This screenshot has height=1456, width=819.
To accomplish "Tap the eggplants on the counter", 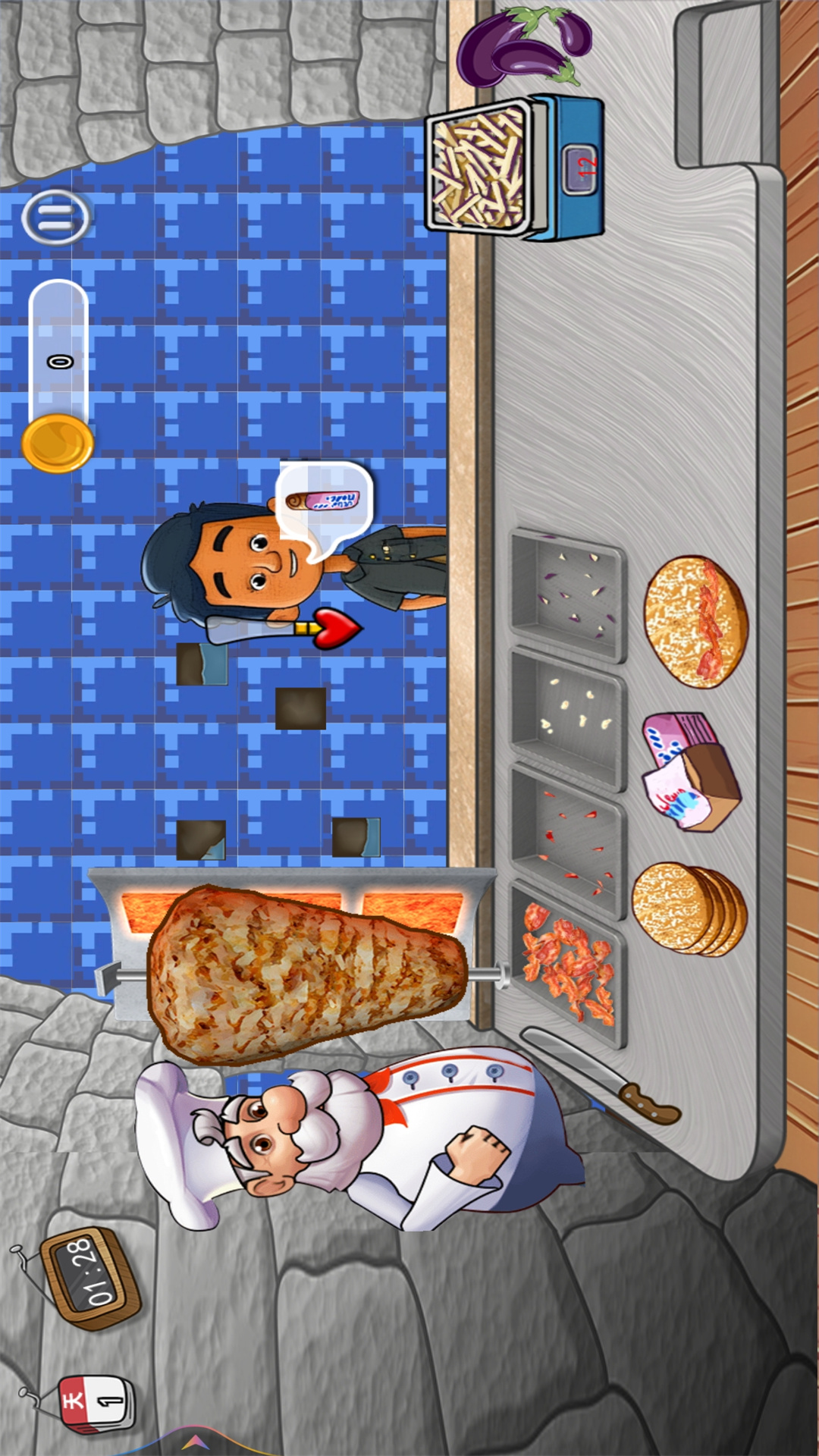I will coord(525,45).
